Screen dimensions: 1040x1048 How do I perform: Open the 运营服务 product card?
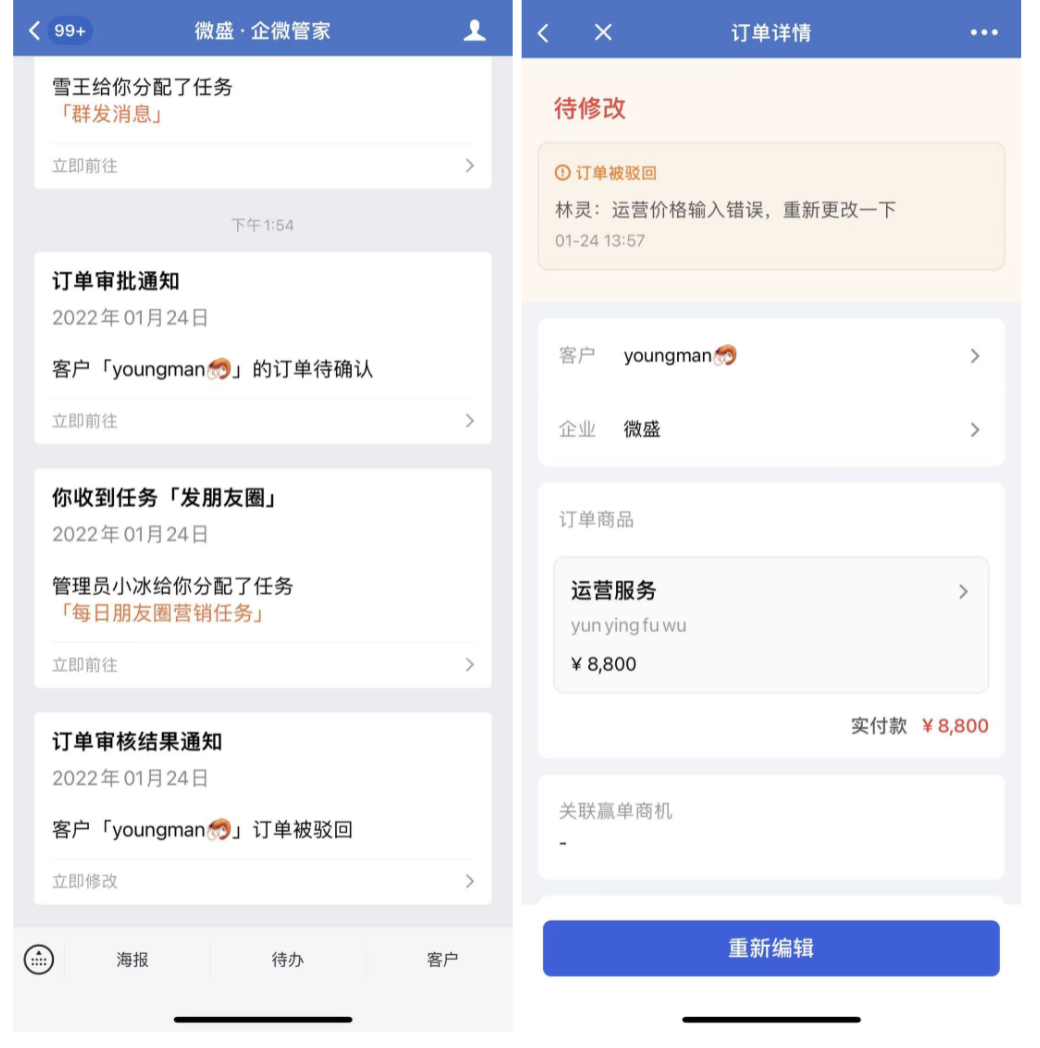pos(770,625)
